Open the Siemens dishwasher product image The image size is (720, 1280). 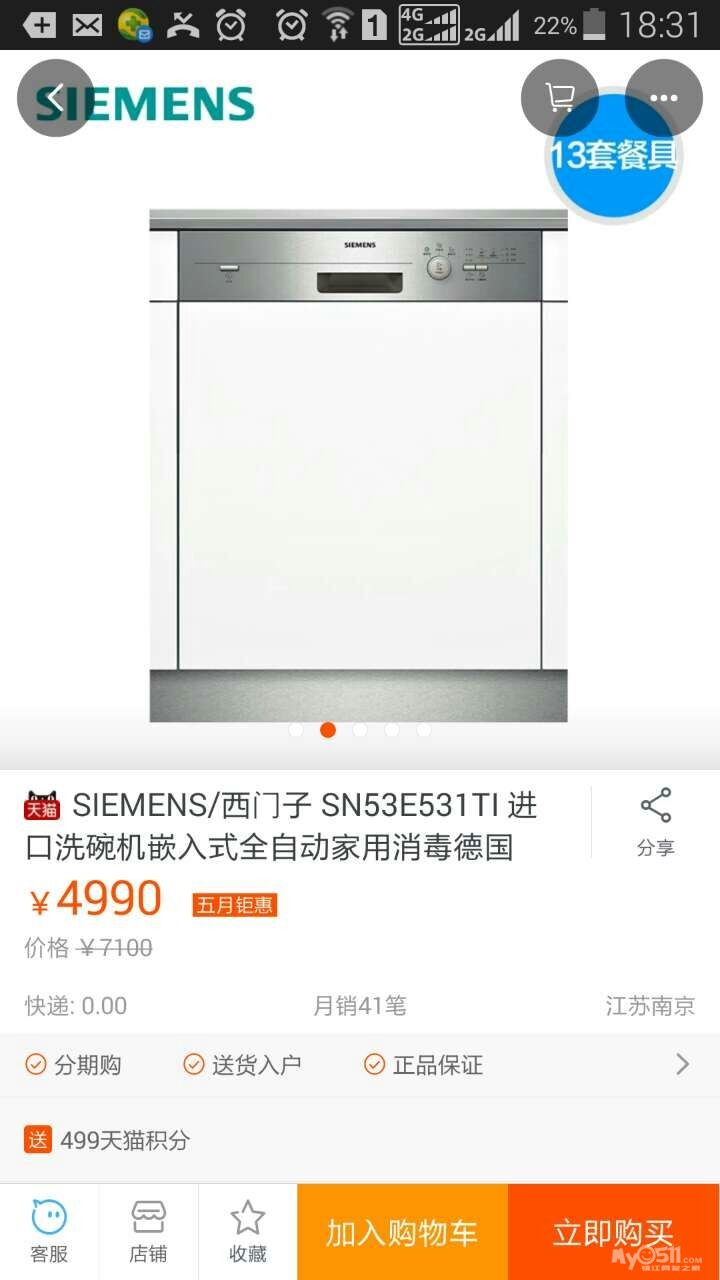358,465
